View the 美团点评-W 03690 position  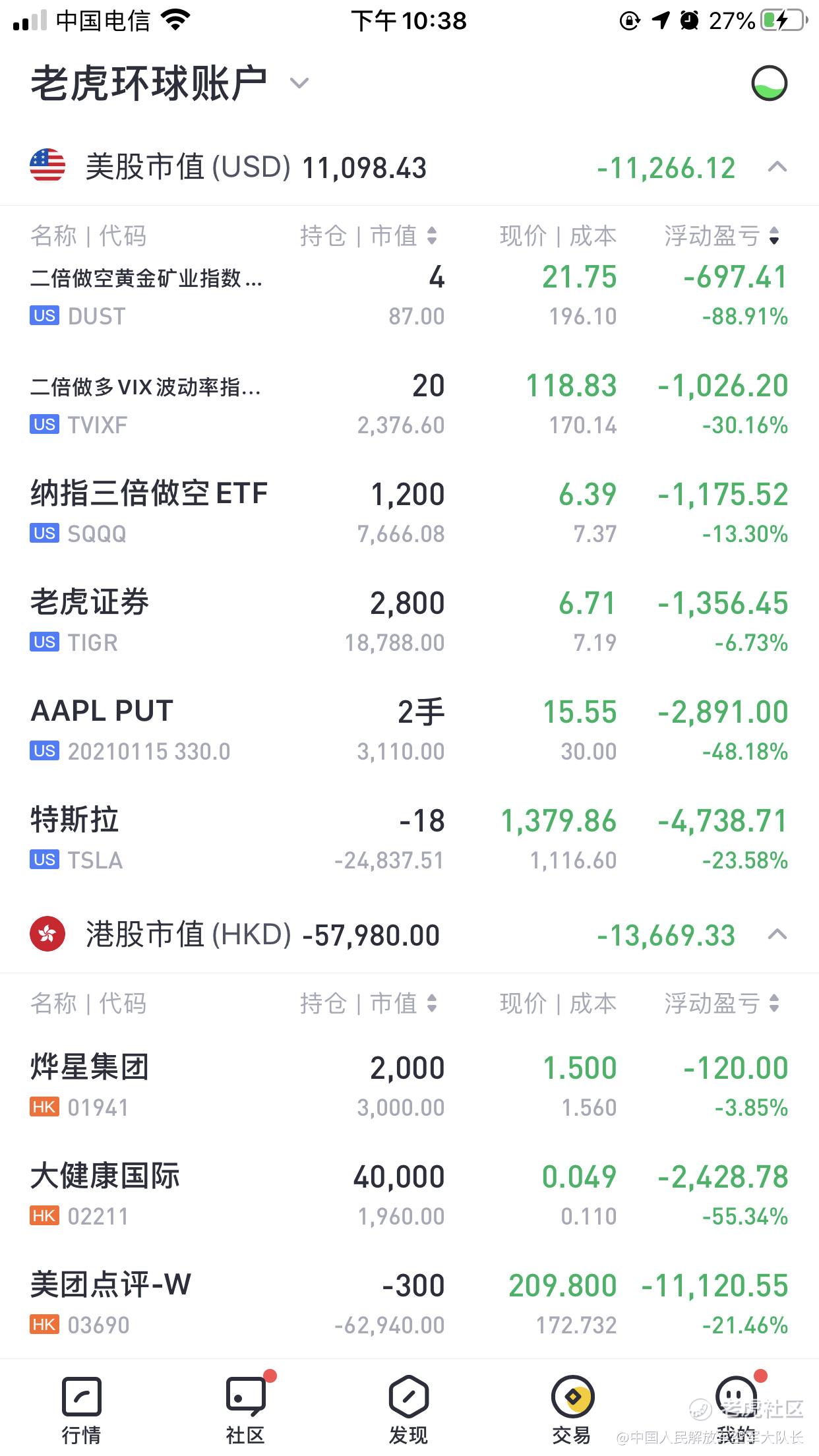[409, 1305]
